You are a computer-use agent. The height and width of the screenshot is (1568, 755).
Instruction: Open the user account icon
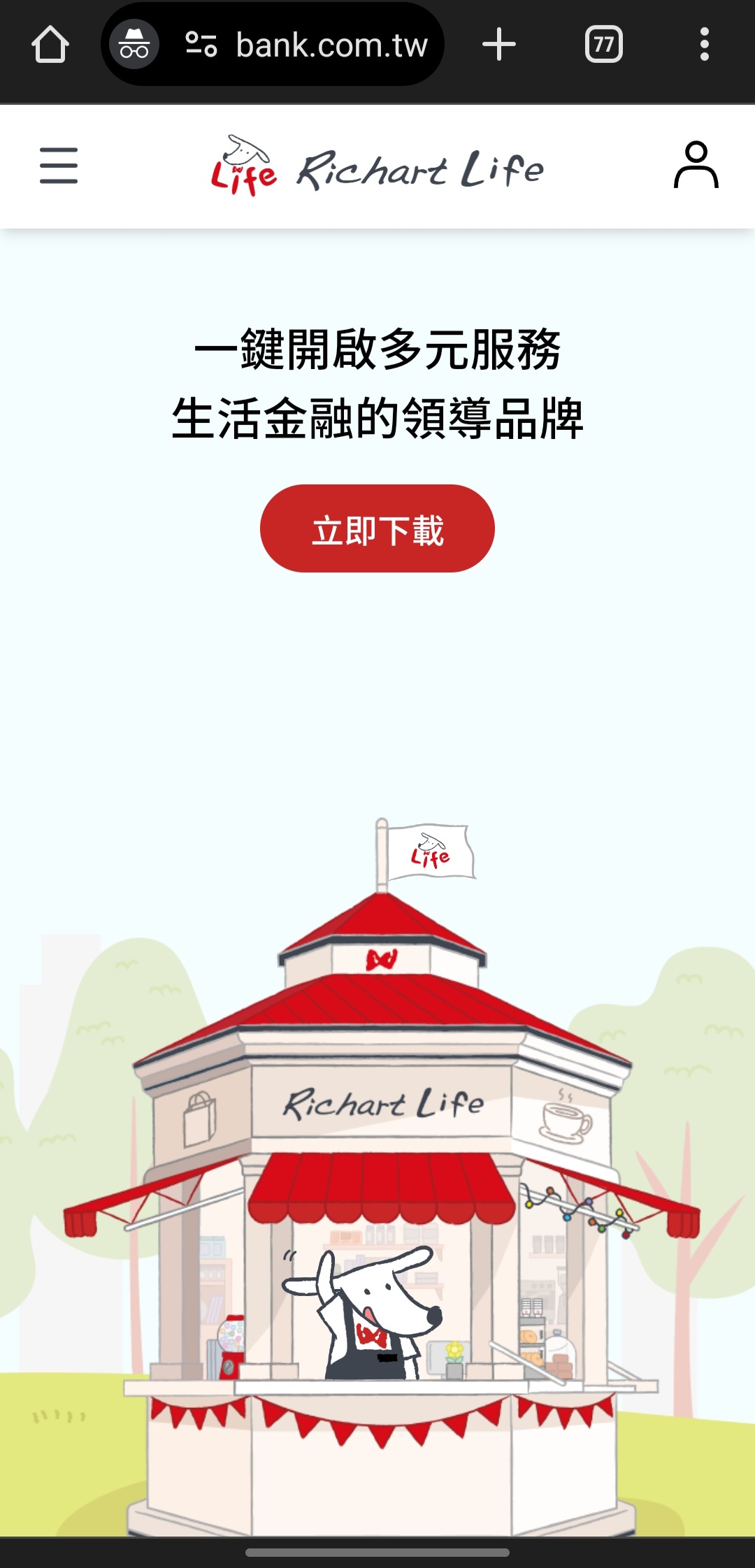696,166
